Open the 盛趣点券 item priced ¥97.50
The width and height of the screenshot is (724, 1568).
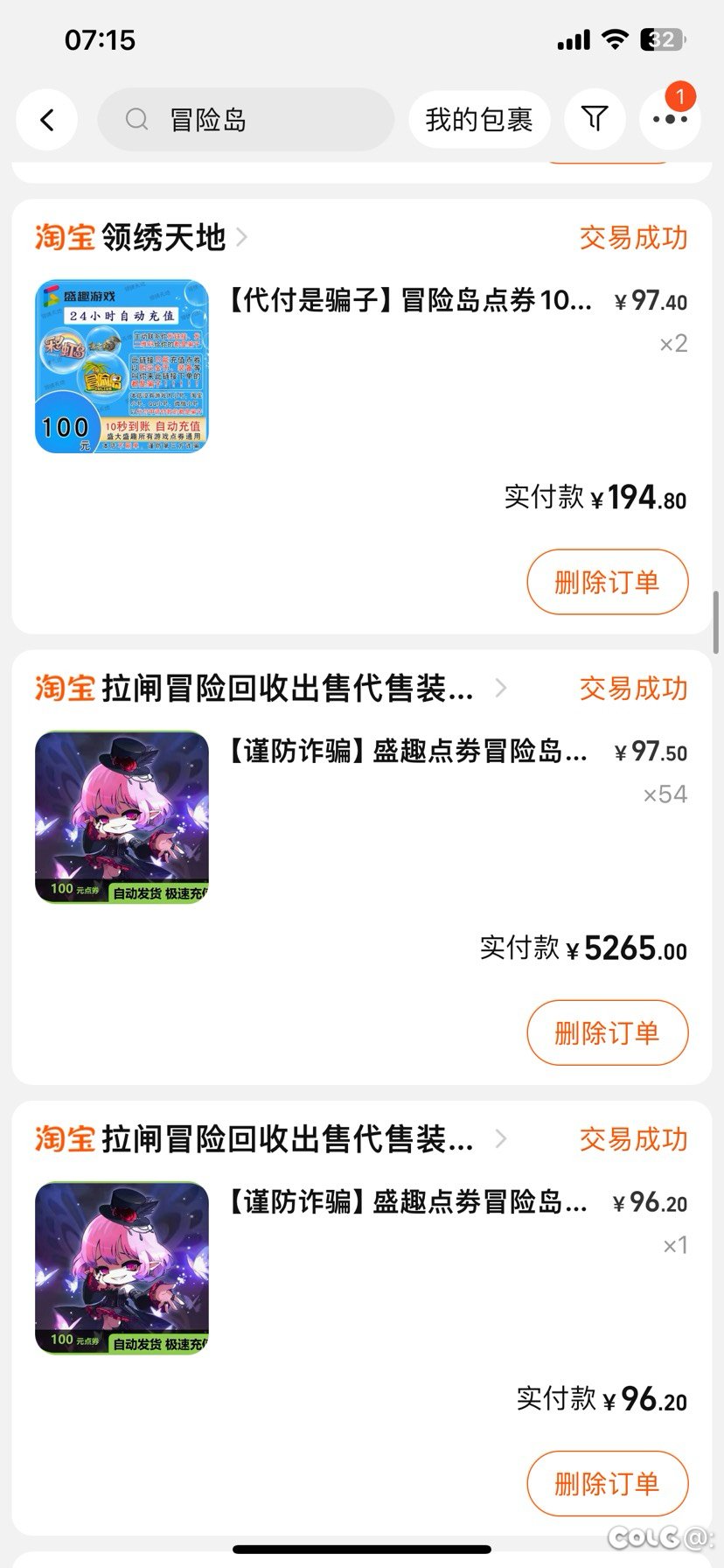(x=361, y=817)
